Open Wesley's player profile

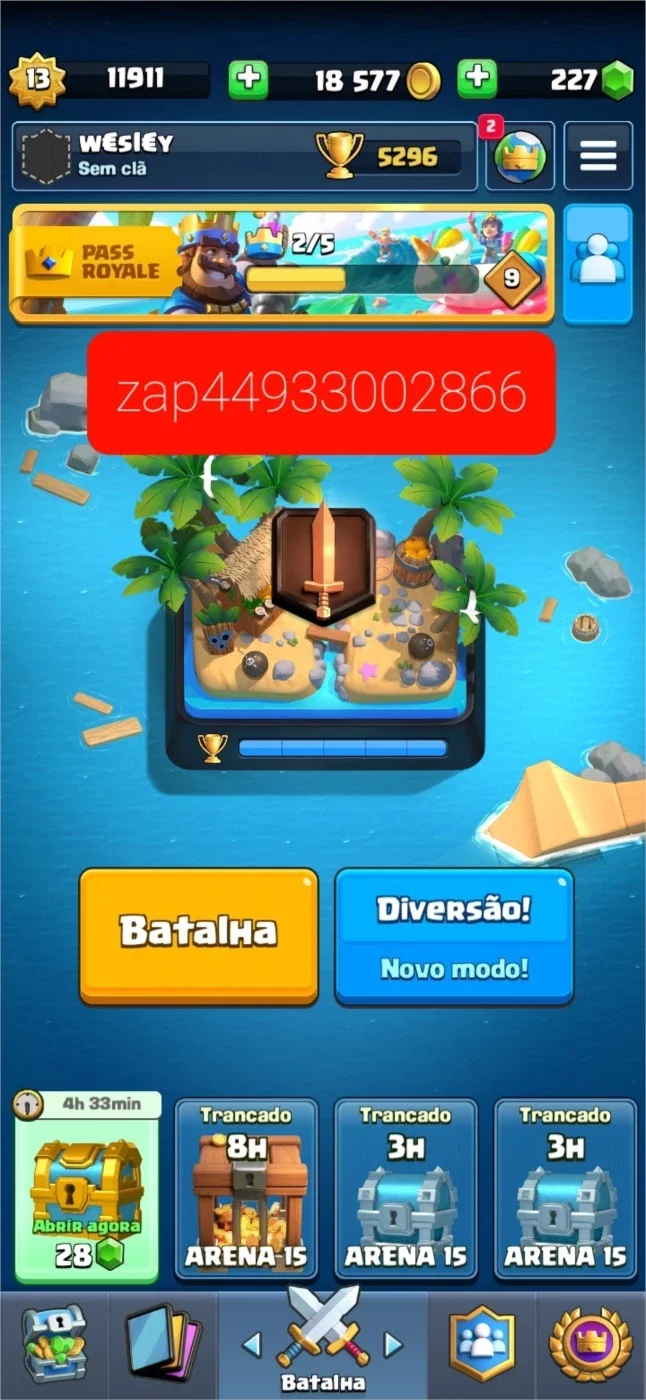point(244,156)
